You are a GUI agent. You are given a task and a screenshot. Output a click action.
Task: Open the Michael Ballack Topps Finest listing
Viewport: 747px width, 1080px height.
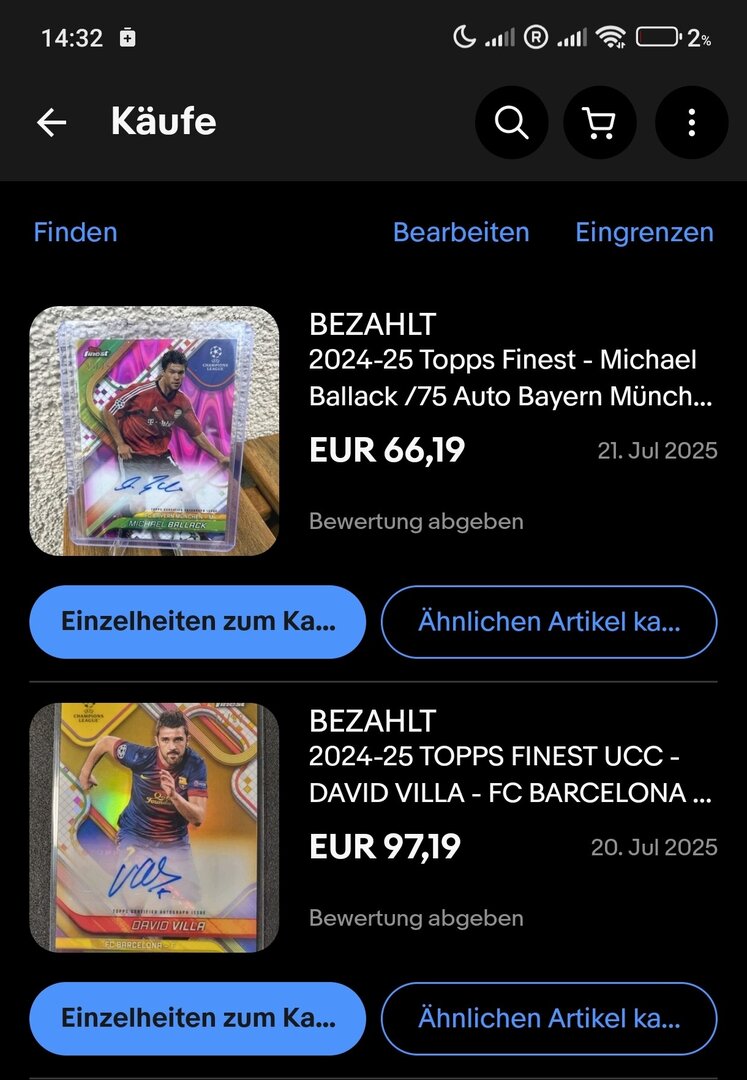click(x=510, y=378)
